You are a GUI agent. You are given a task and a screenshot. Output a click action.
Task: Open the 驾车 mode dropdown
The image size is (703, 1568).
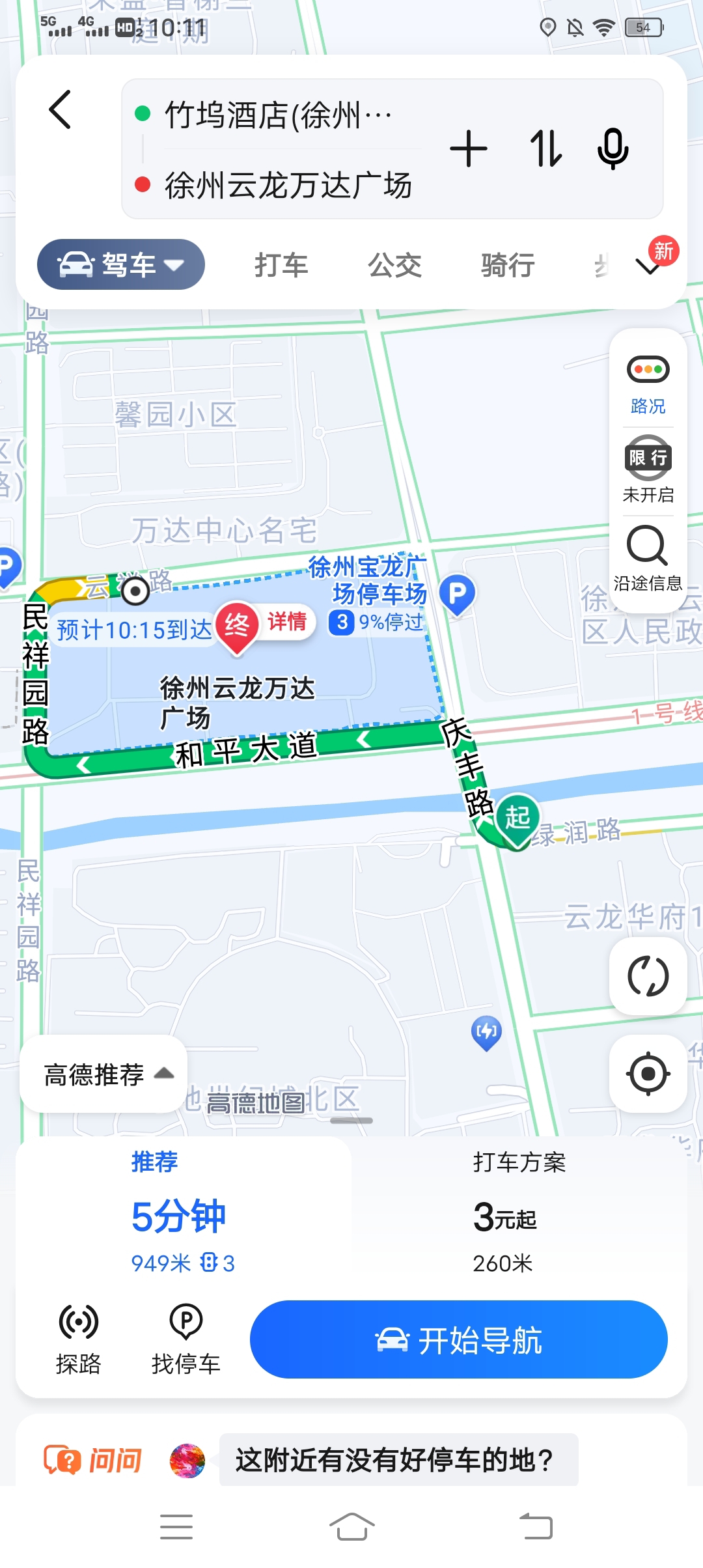coord(121,264)
